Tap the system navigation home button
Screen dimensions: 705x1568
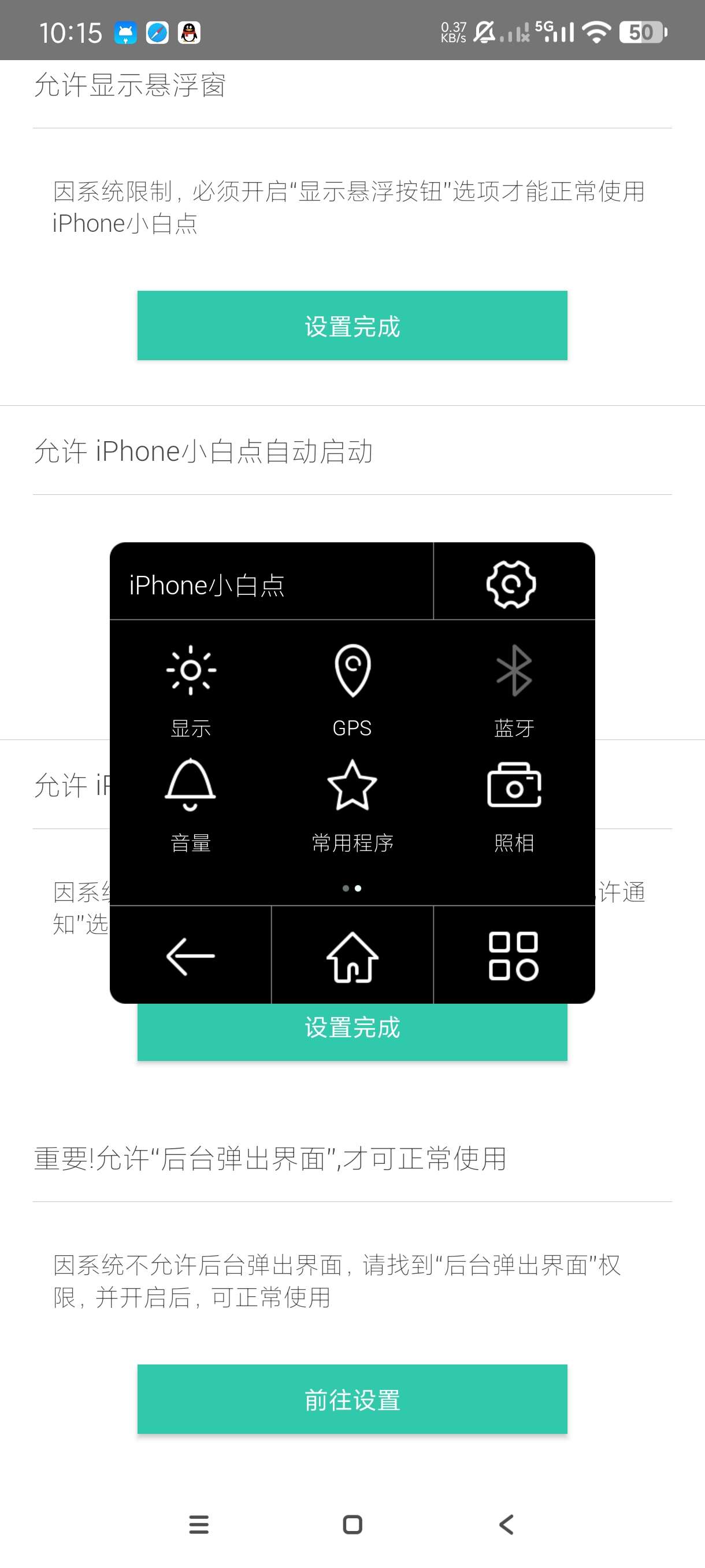[352, 1524]
